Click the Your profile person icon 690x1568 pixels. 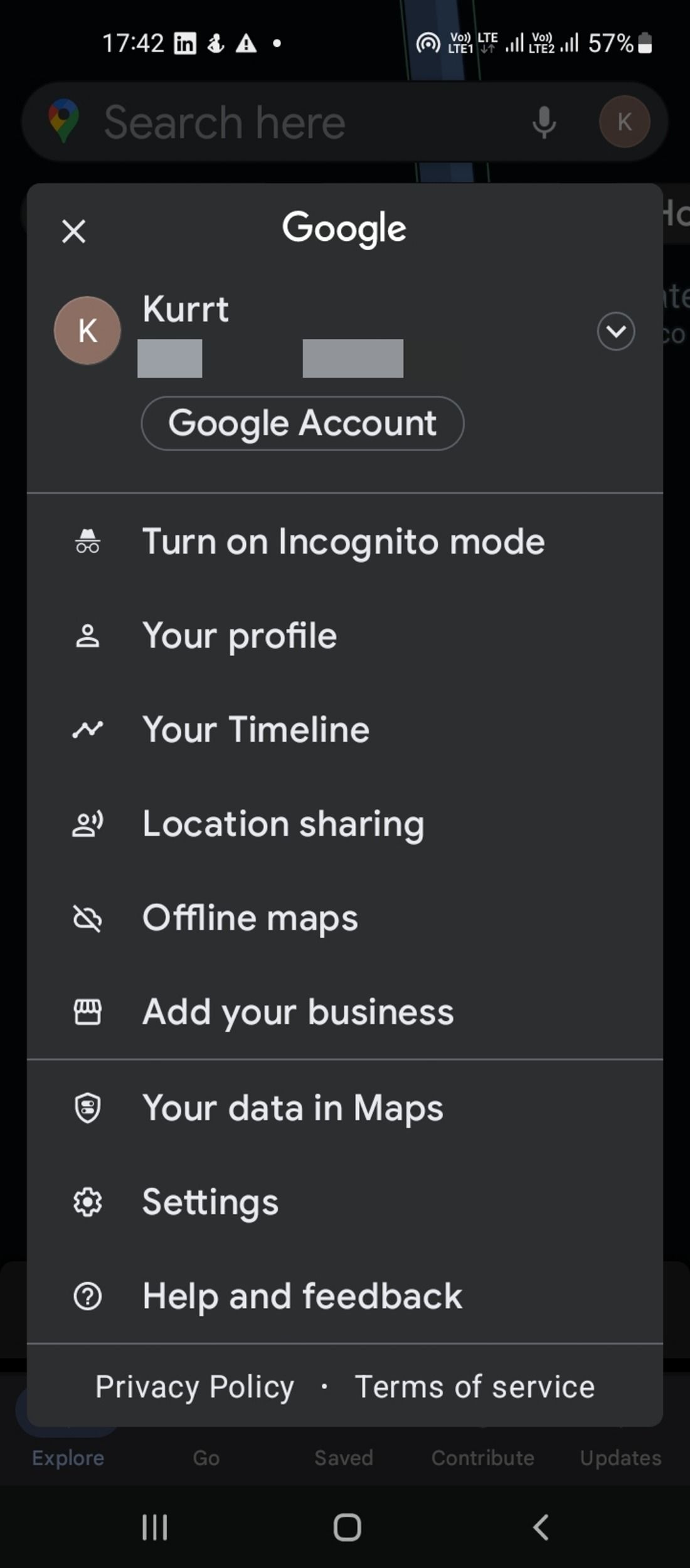click(88, 635)
